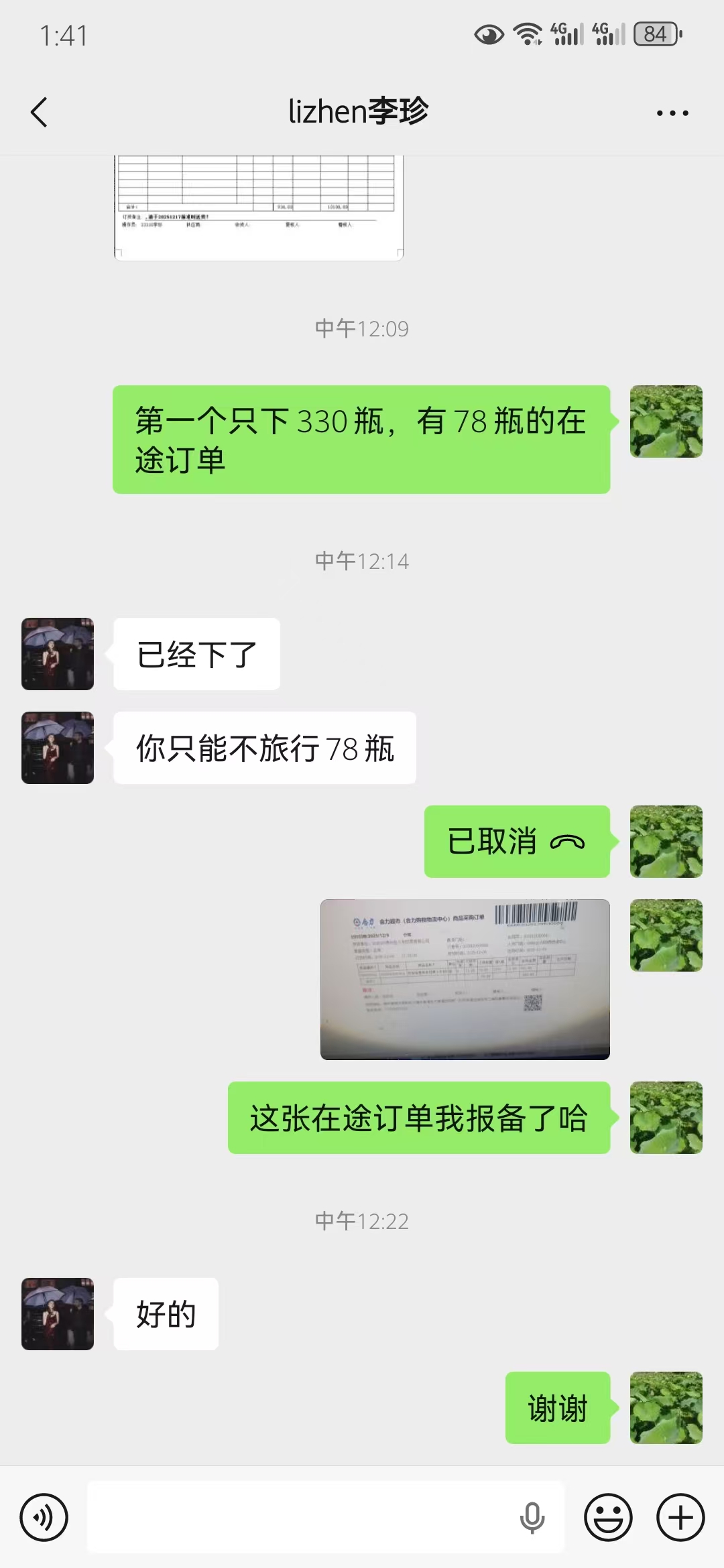
Task: Open chat info via three-dot menu
Action: (x=672, y=113)
